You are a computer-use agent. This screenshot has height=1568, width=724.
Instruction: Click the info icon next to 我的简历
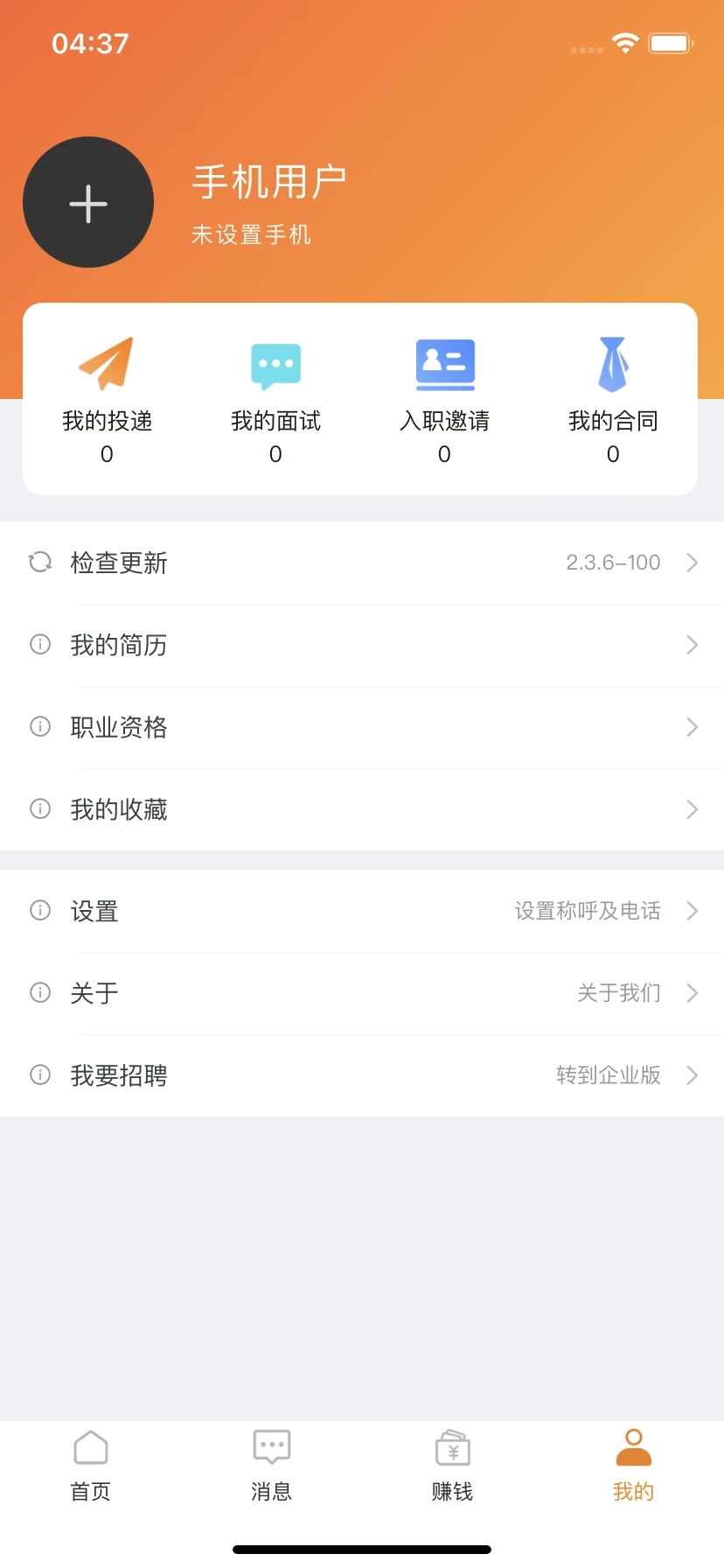[x=40, y=645]
